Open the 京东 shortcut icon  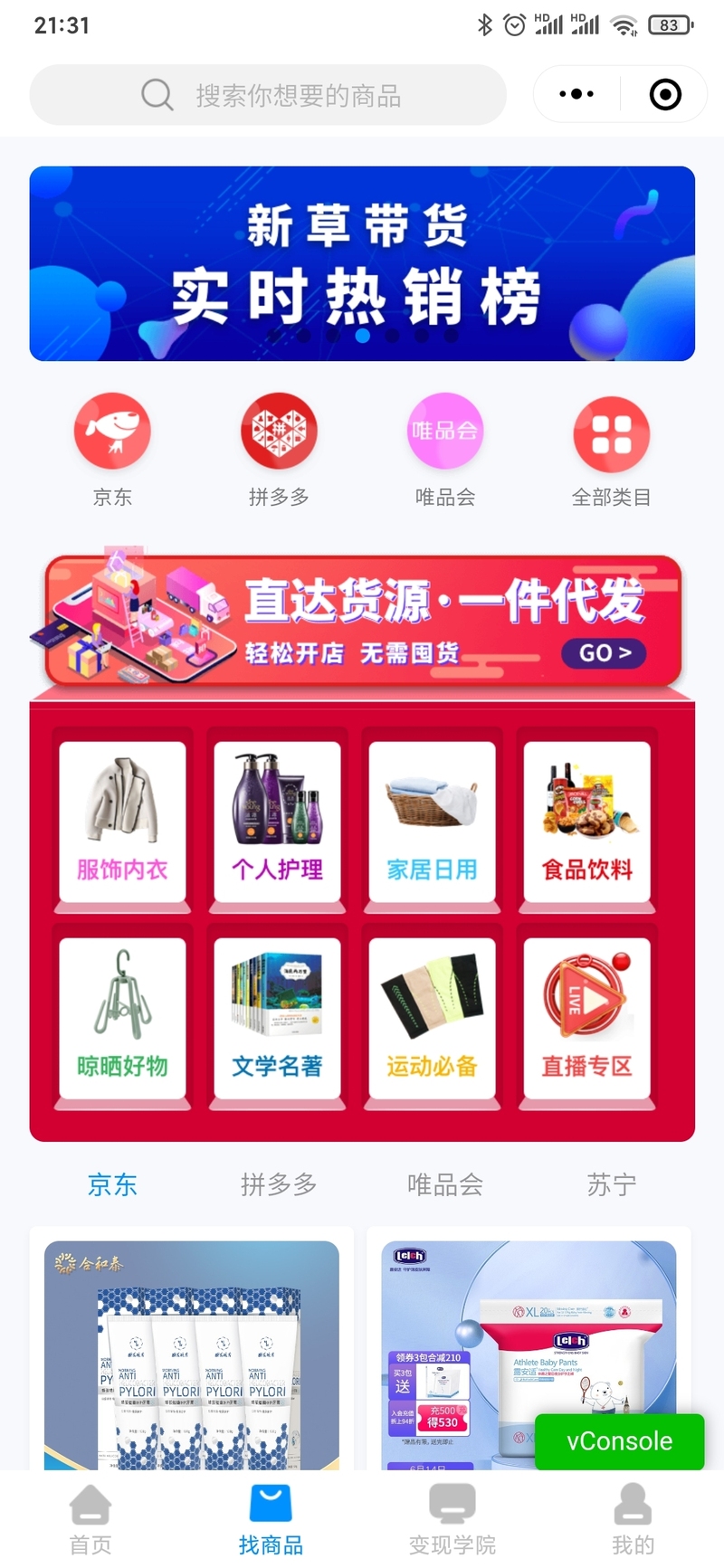click(x=112, y=432)
